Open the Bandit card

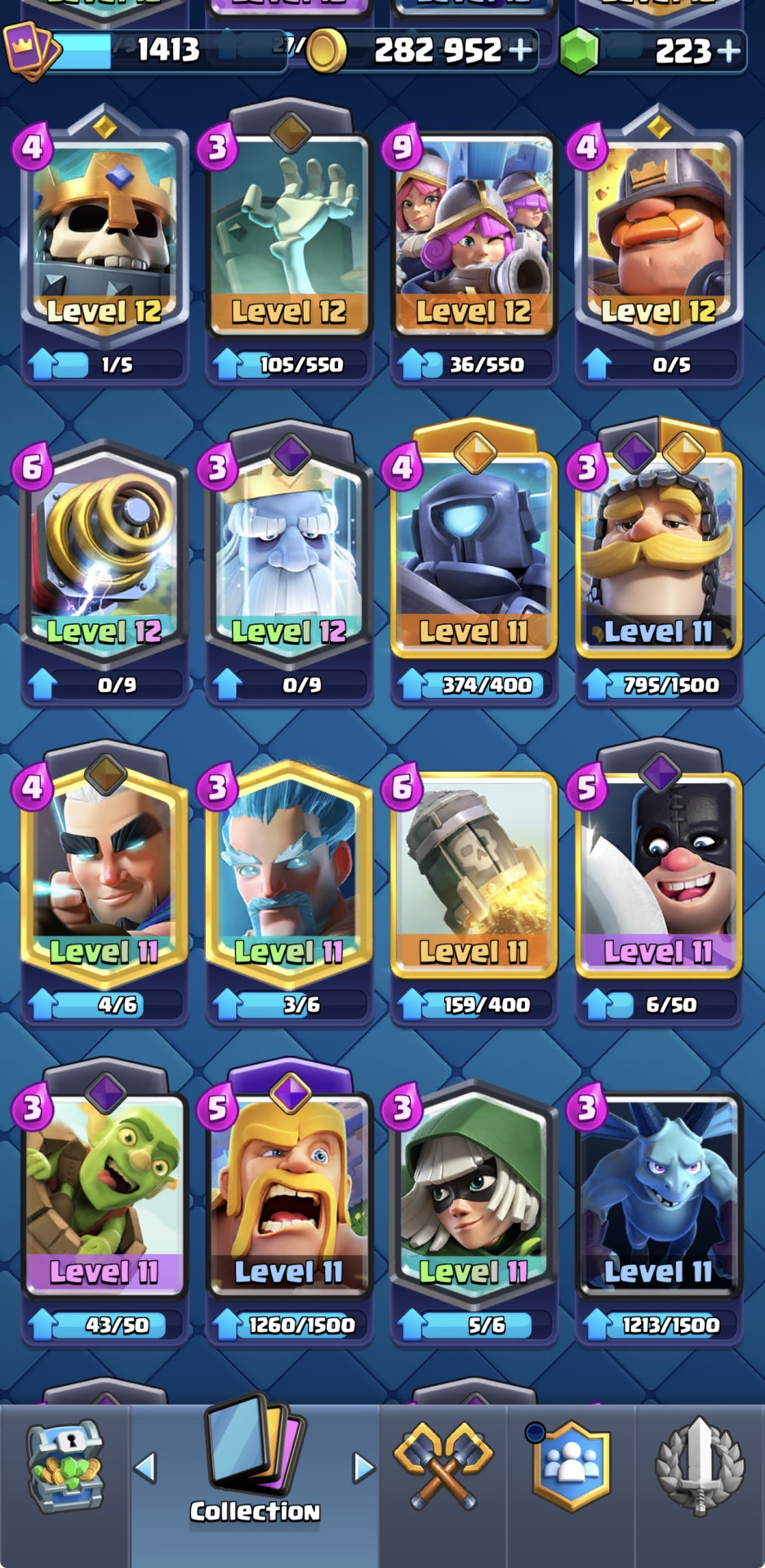tap(474, 1204)
